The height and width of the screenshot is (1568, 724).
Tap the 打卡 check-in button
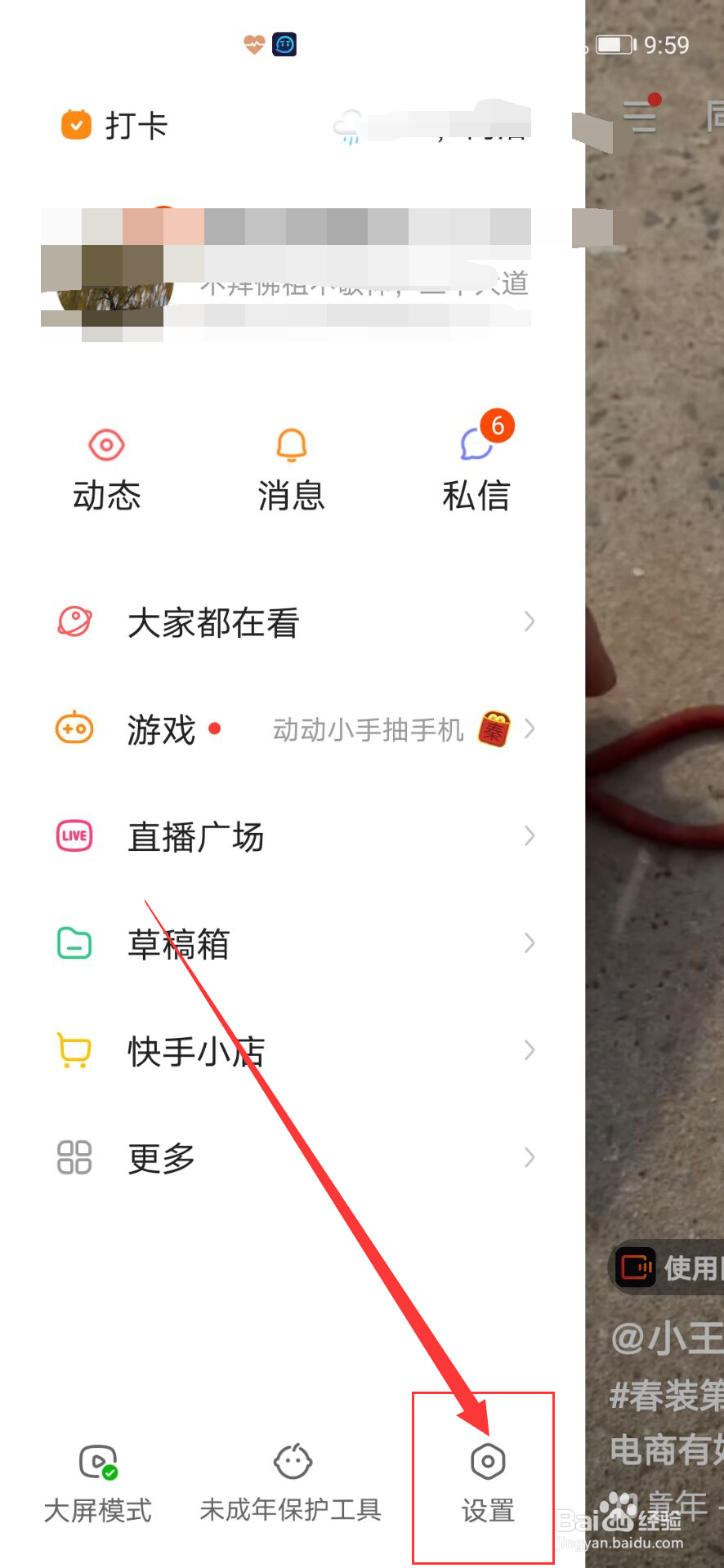114,126
